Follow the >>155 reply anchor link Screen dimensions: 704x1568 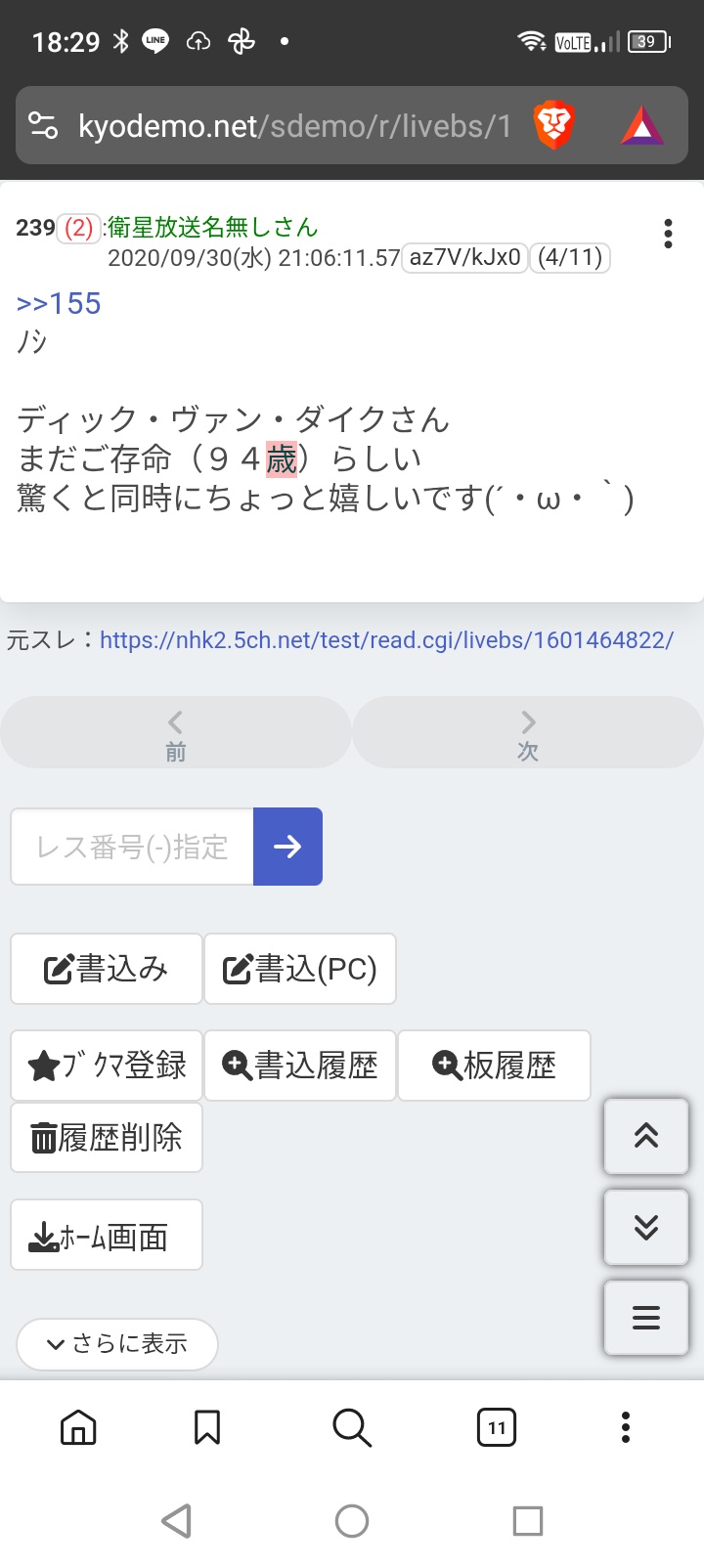click(x=59, y=303)
